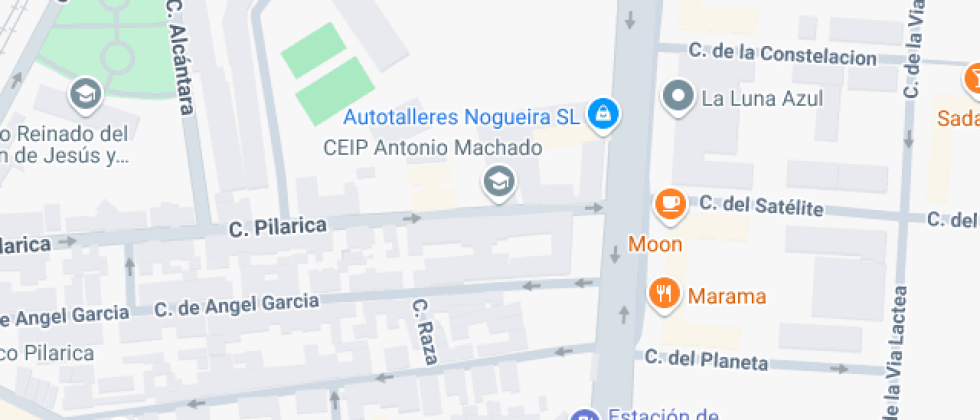Open the Autotalleres Nogueira SL map pin
The height and width of the screenshot is (420, 980).
coord(603,115)
